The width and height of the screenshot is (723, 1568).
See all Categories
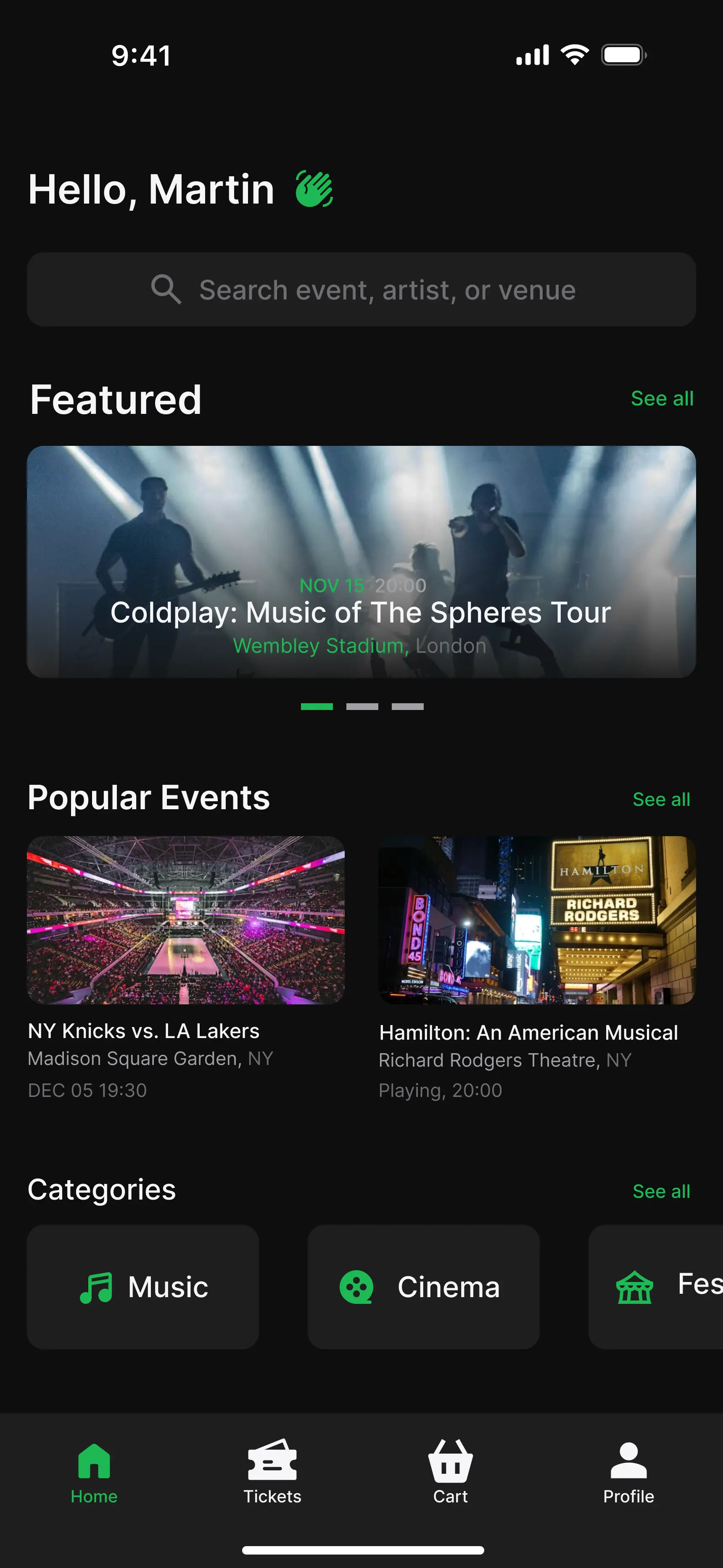[661, 1191]
